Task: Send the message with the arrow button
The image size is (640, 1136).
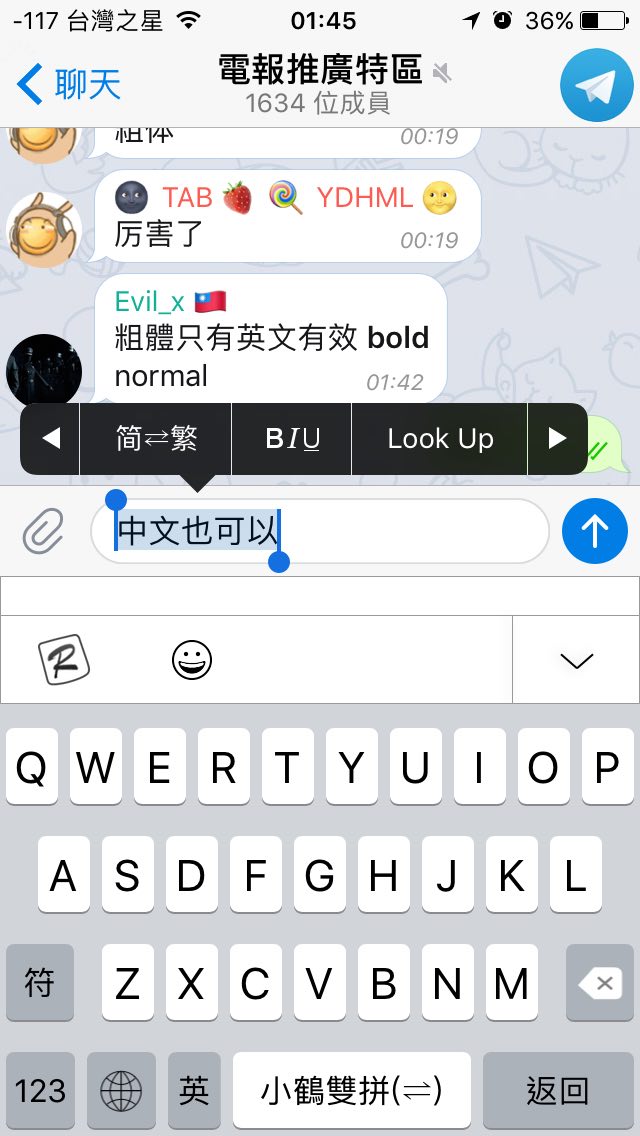Action: click(x=595, y=531)
